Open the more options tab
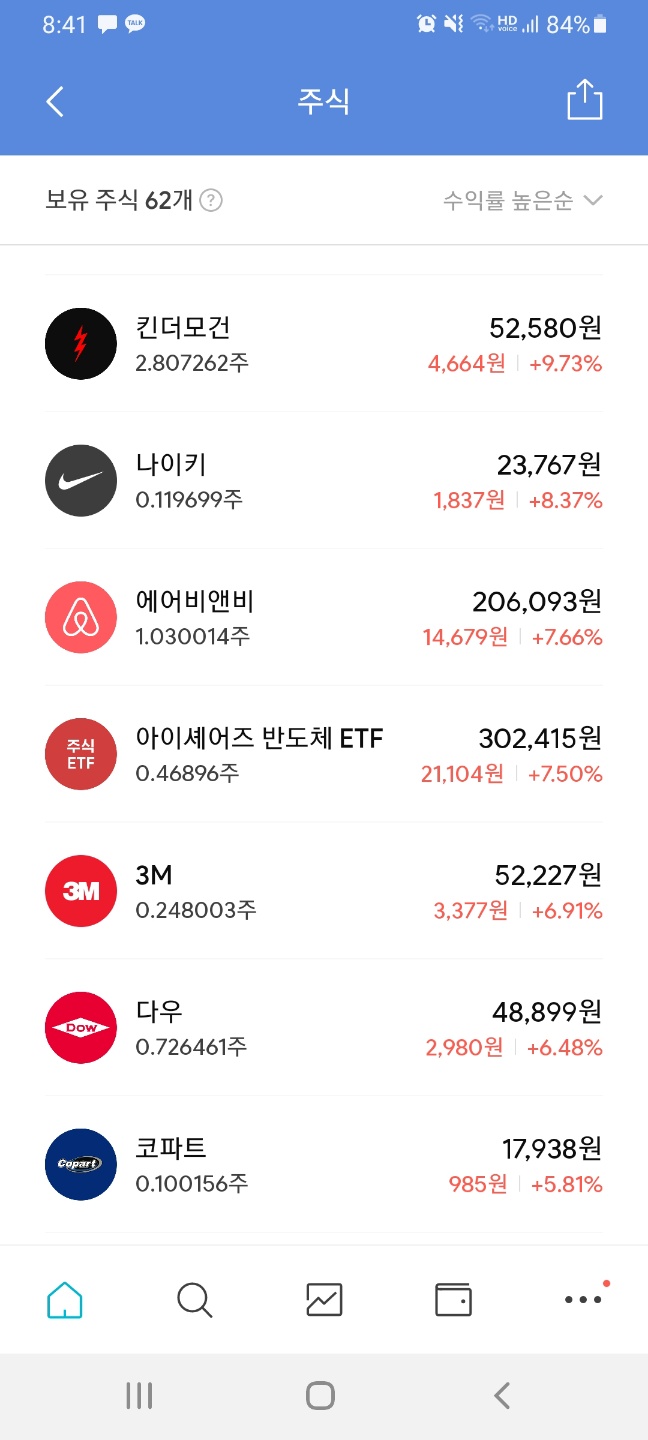 [583, 1300]
